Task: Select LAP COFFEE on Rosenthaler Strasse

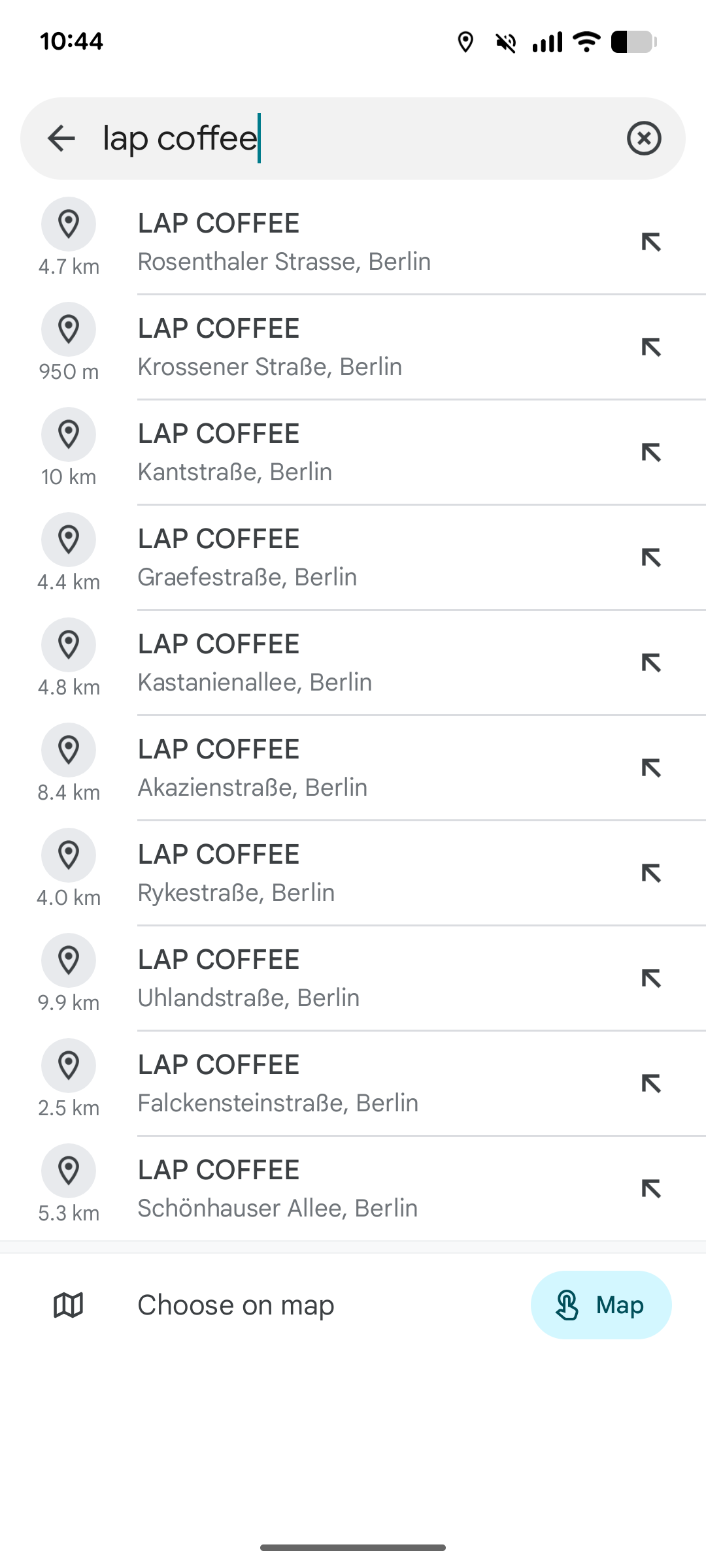Action: pyautogui.click(x=284, y=242)
